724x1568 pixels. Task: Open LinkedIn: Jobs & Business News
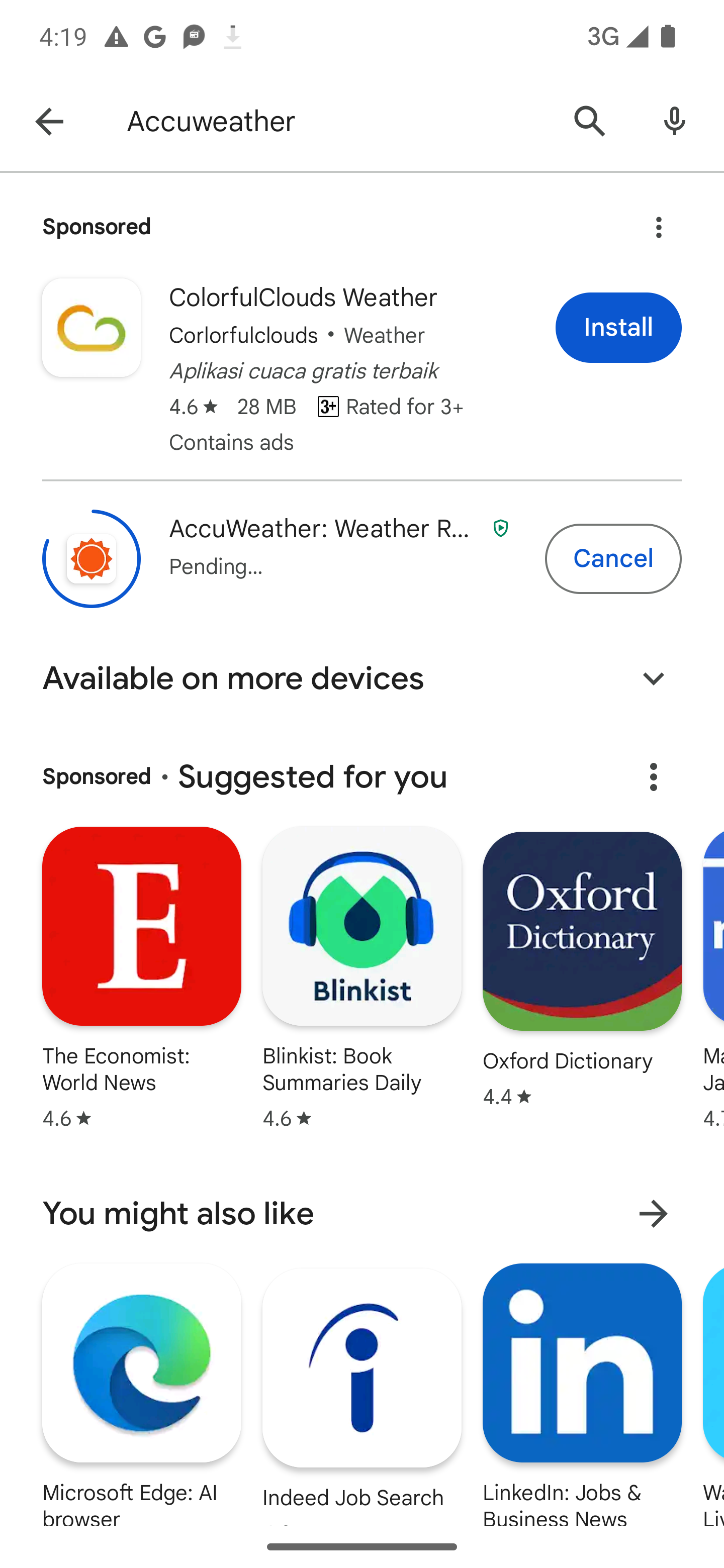pos(582,1394)
